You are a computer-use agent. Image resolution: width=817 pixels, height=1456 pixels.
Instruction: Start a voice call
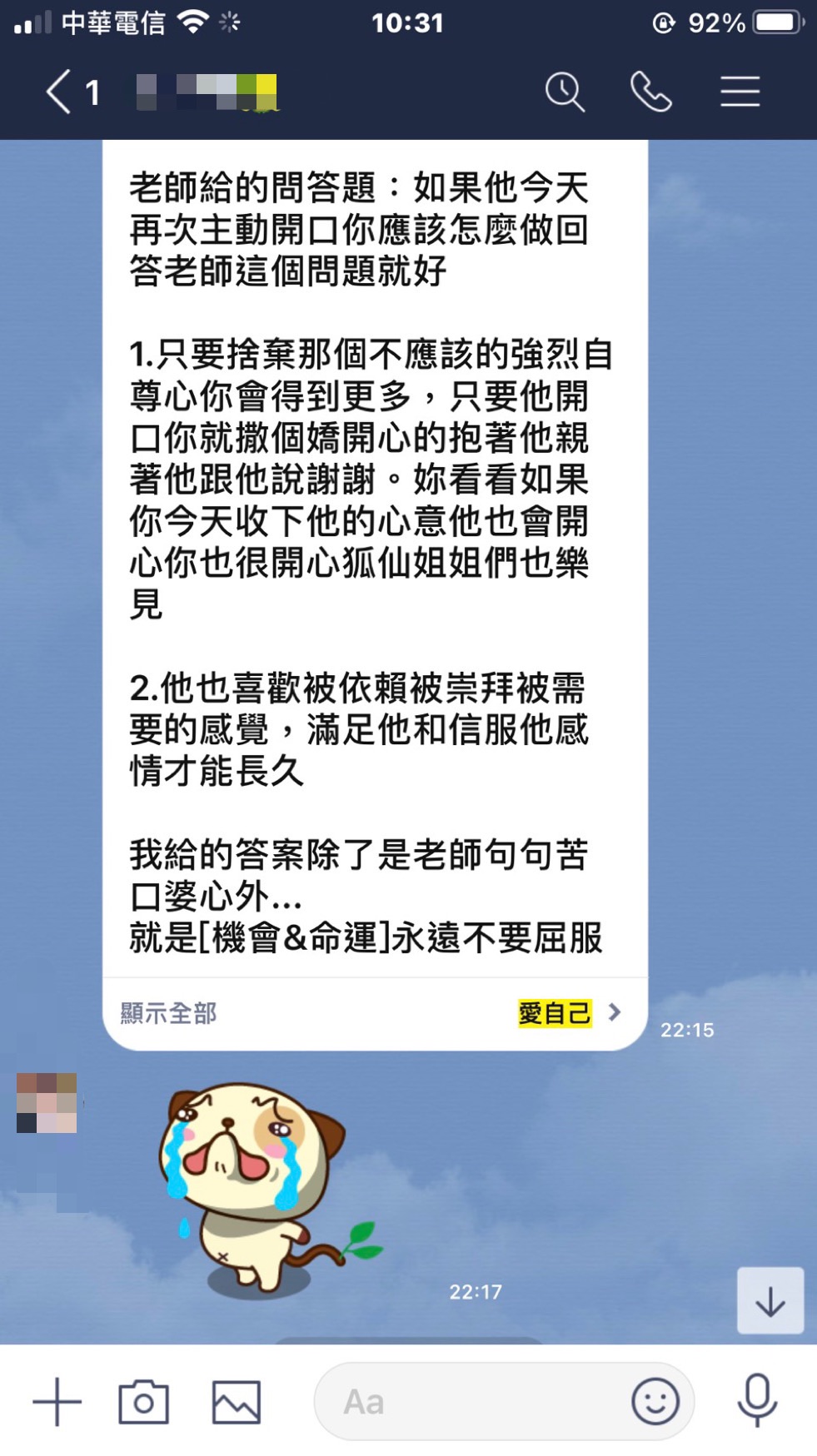pos(650,92)
